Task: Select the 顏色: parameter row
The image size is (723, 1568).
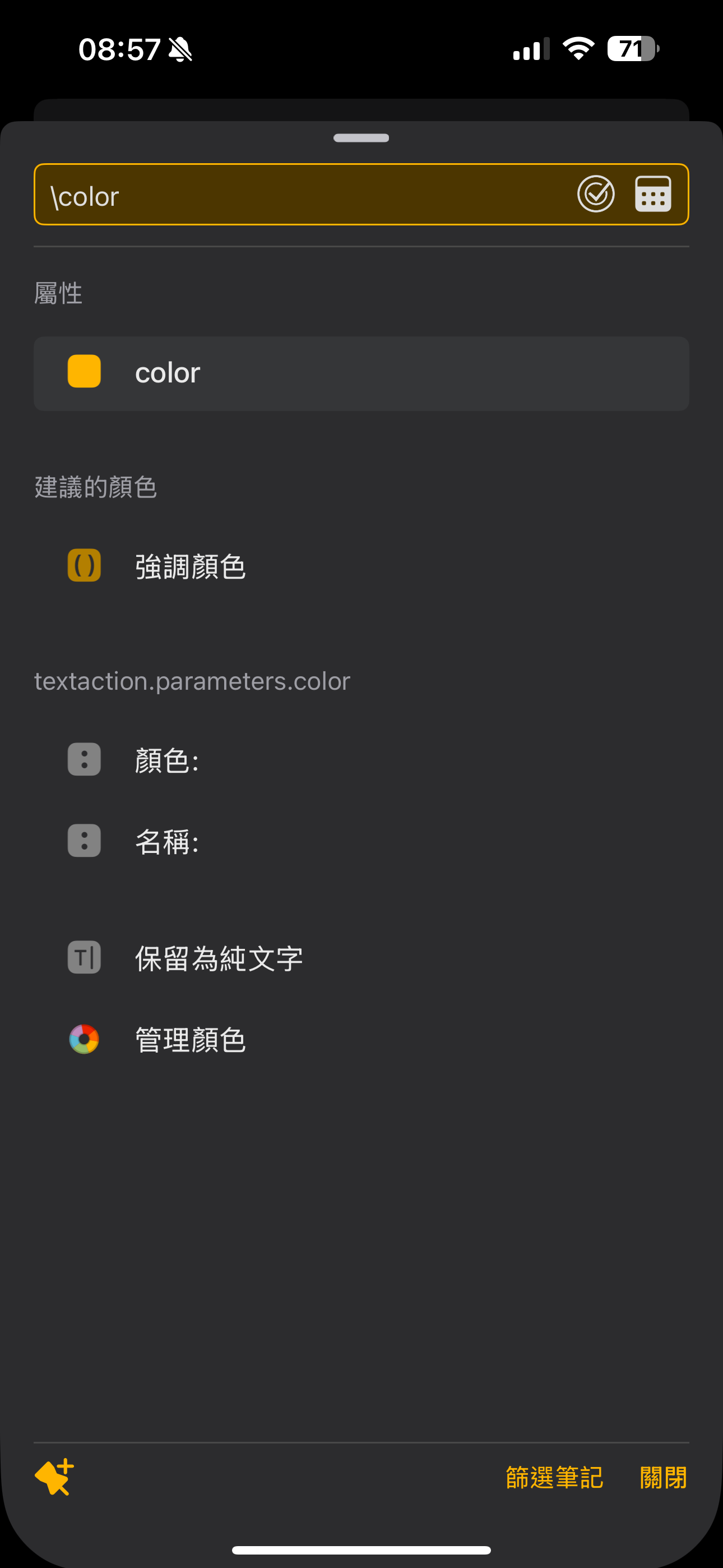Action: click(361, 760)
